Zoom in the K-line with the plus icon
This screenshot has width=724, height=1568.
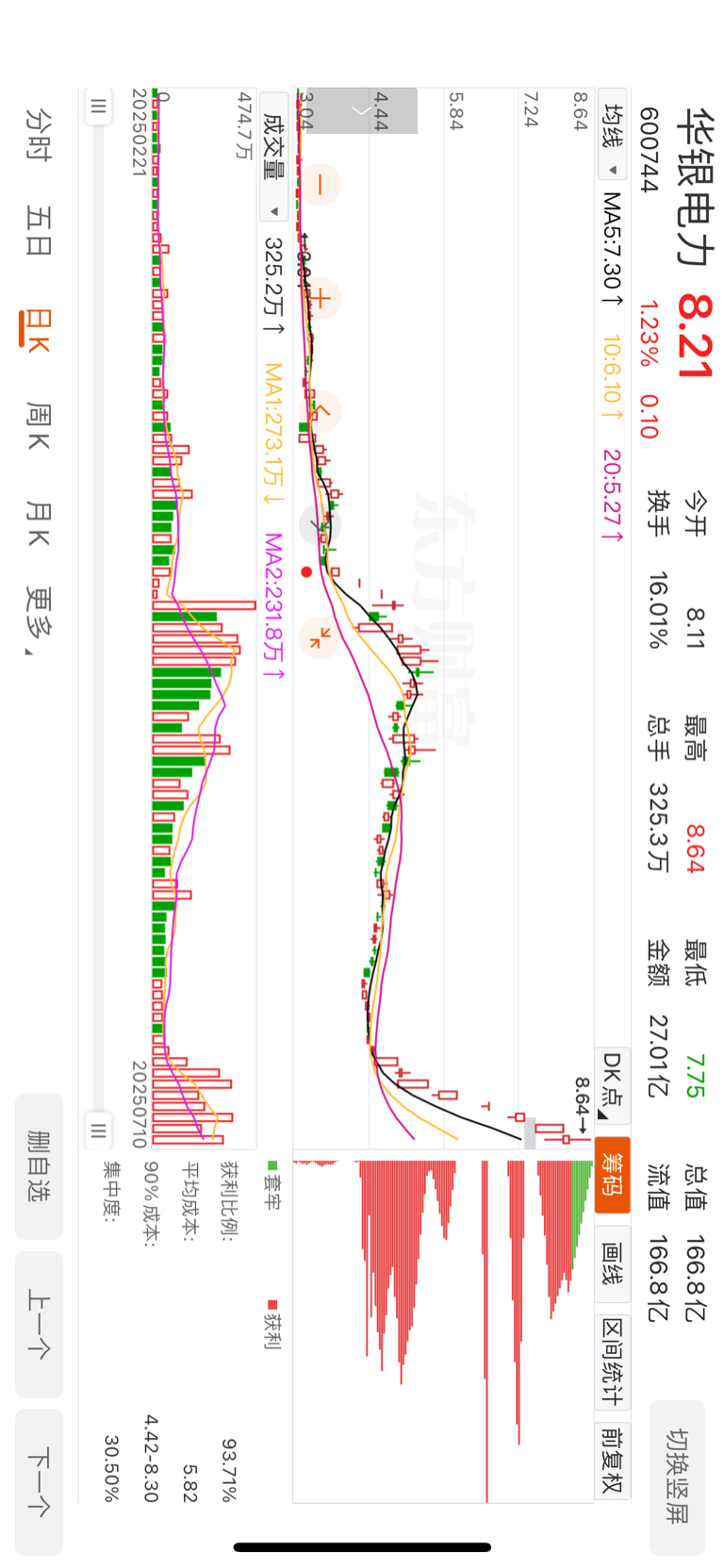coord(321,299)
